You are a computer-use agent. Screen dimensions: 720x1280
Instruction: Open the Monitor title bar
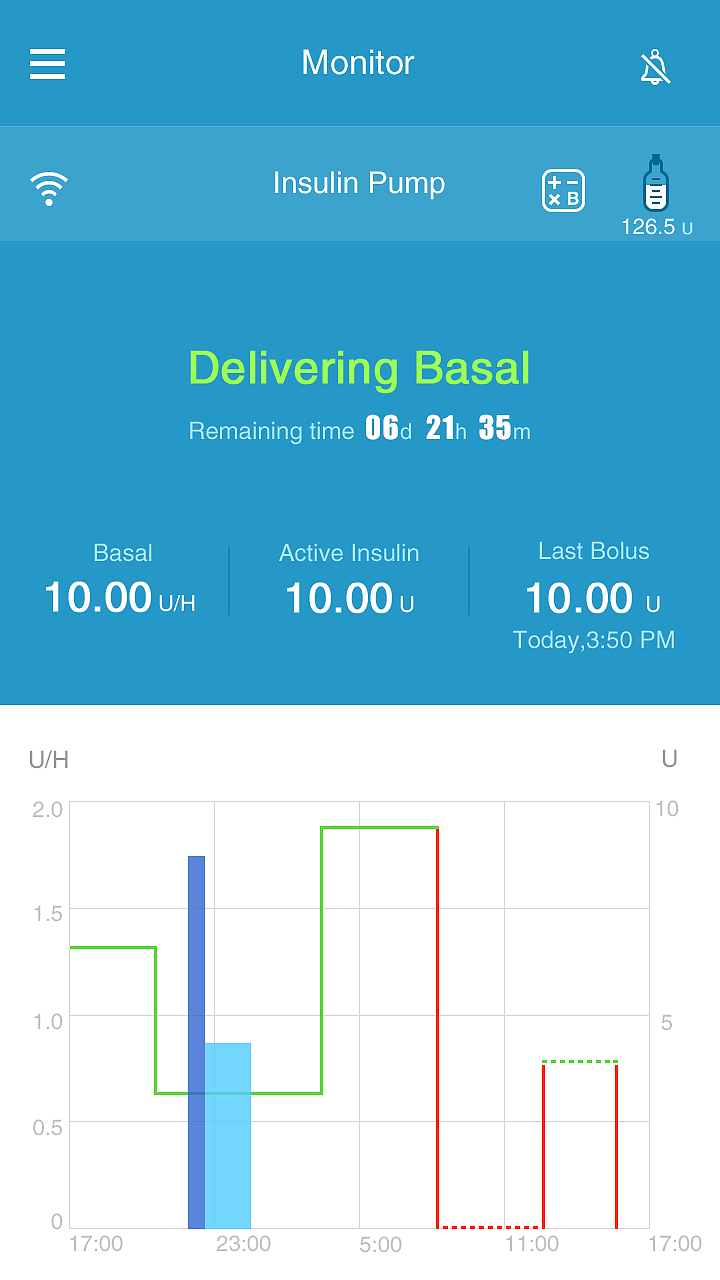point(359,63)
